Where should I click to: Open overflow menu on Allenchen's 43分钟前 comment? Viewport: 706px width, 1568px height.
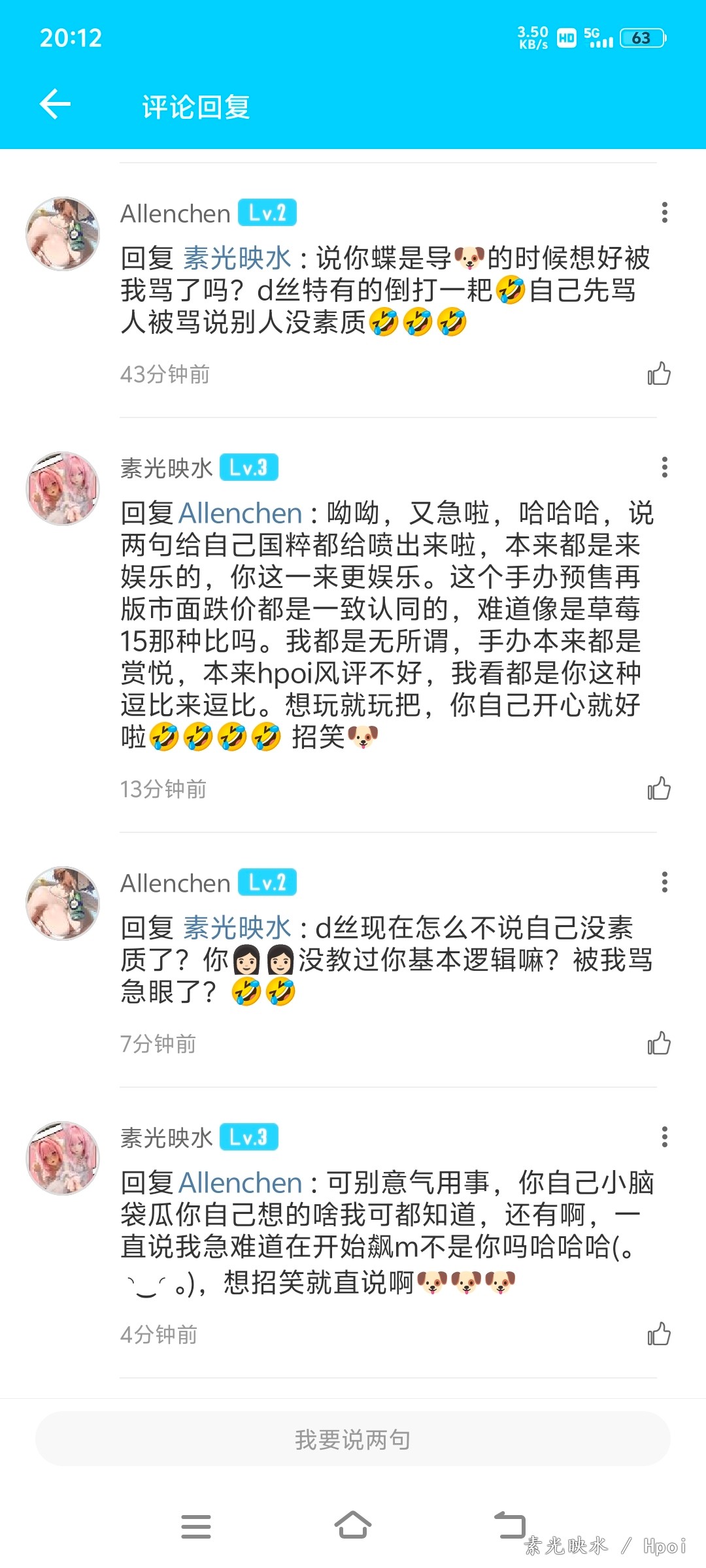point(664,212)
